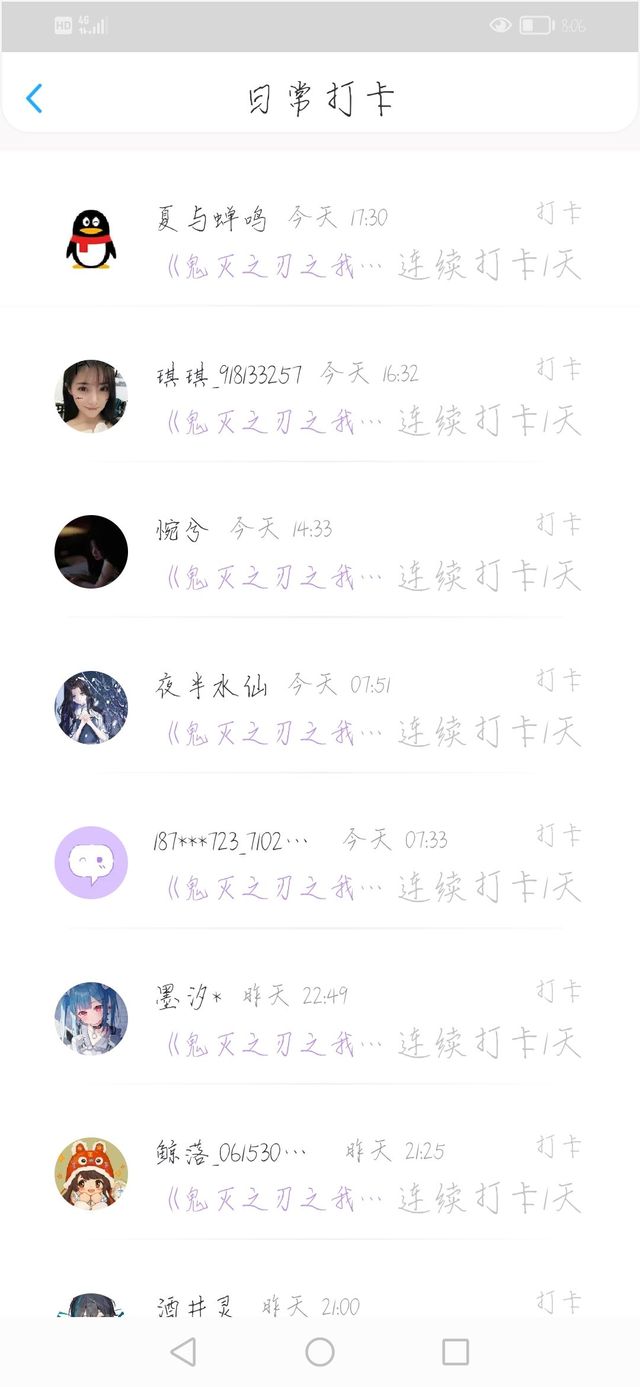The width and height of the screenshot is (640, 1387).
Task: Open the 187***723_7102 check-in entry
Action: tap(320, 861)
